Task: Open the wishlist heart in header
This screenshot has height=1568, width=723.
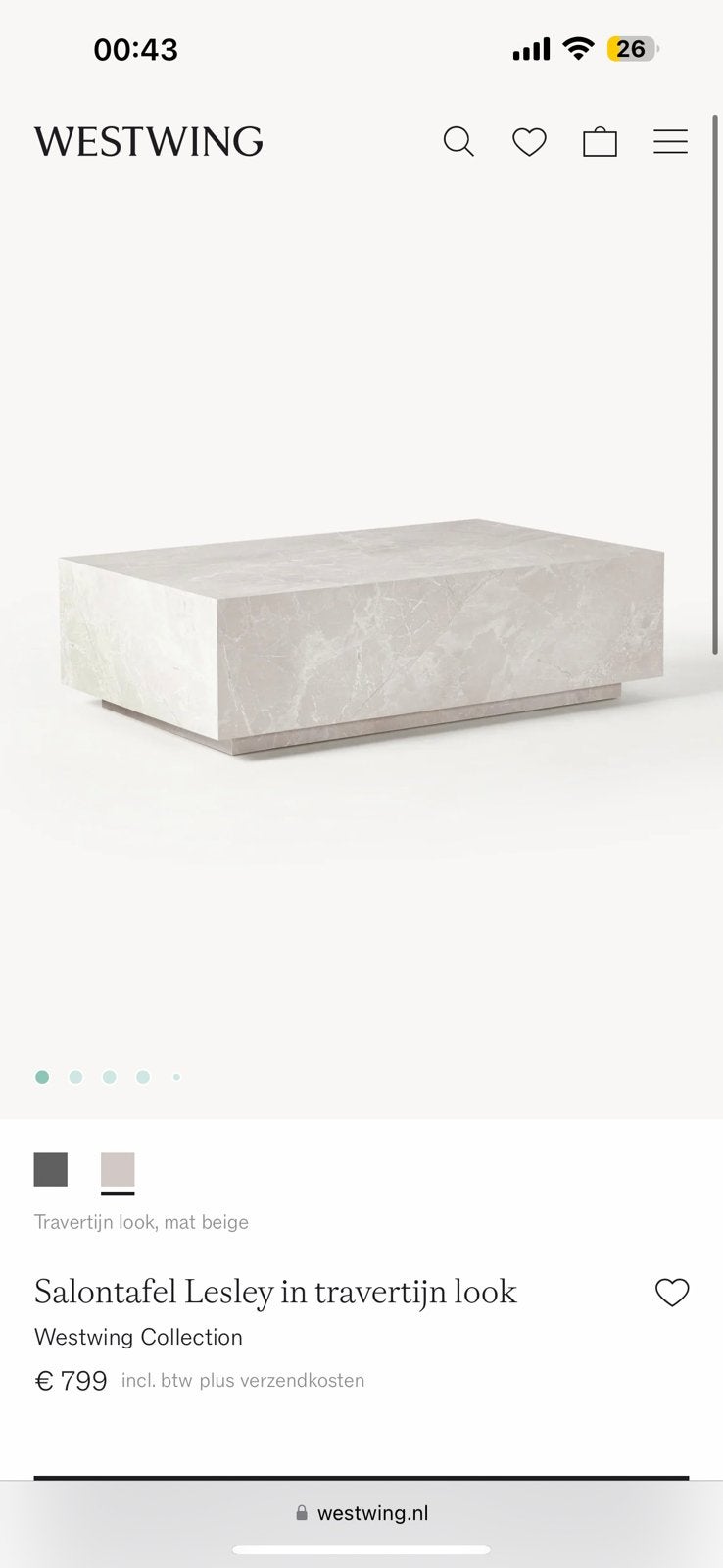Action: coord(529,142)
